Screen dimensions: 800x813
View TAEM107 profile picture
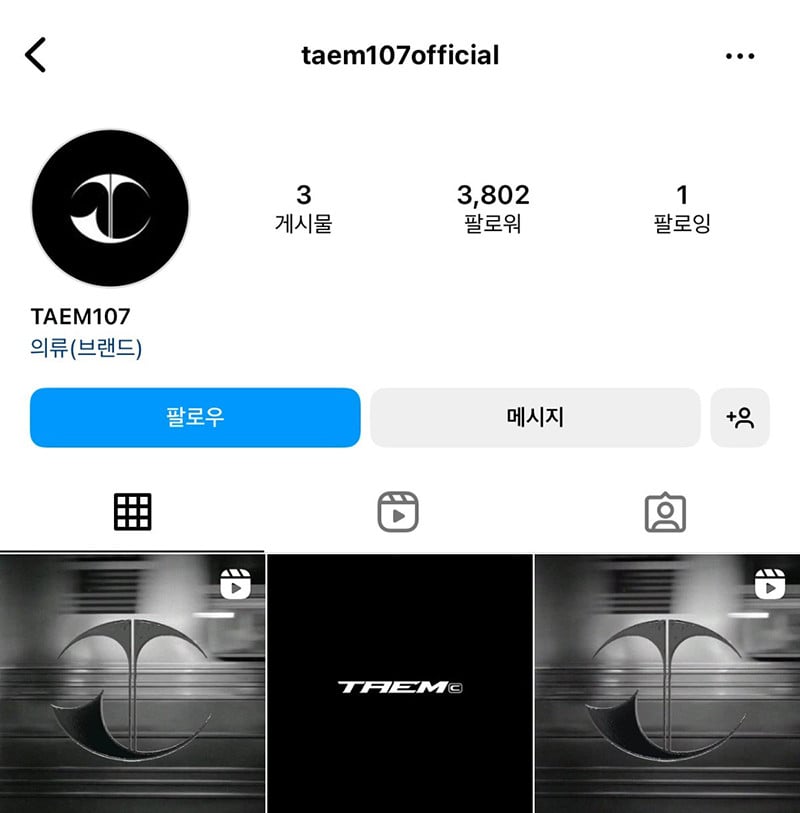(x=110, y=208)
